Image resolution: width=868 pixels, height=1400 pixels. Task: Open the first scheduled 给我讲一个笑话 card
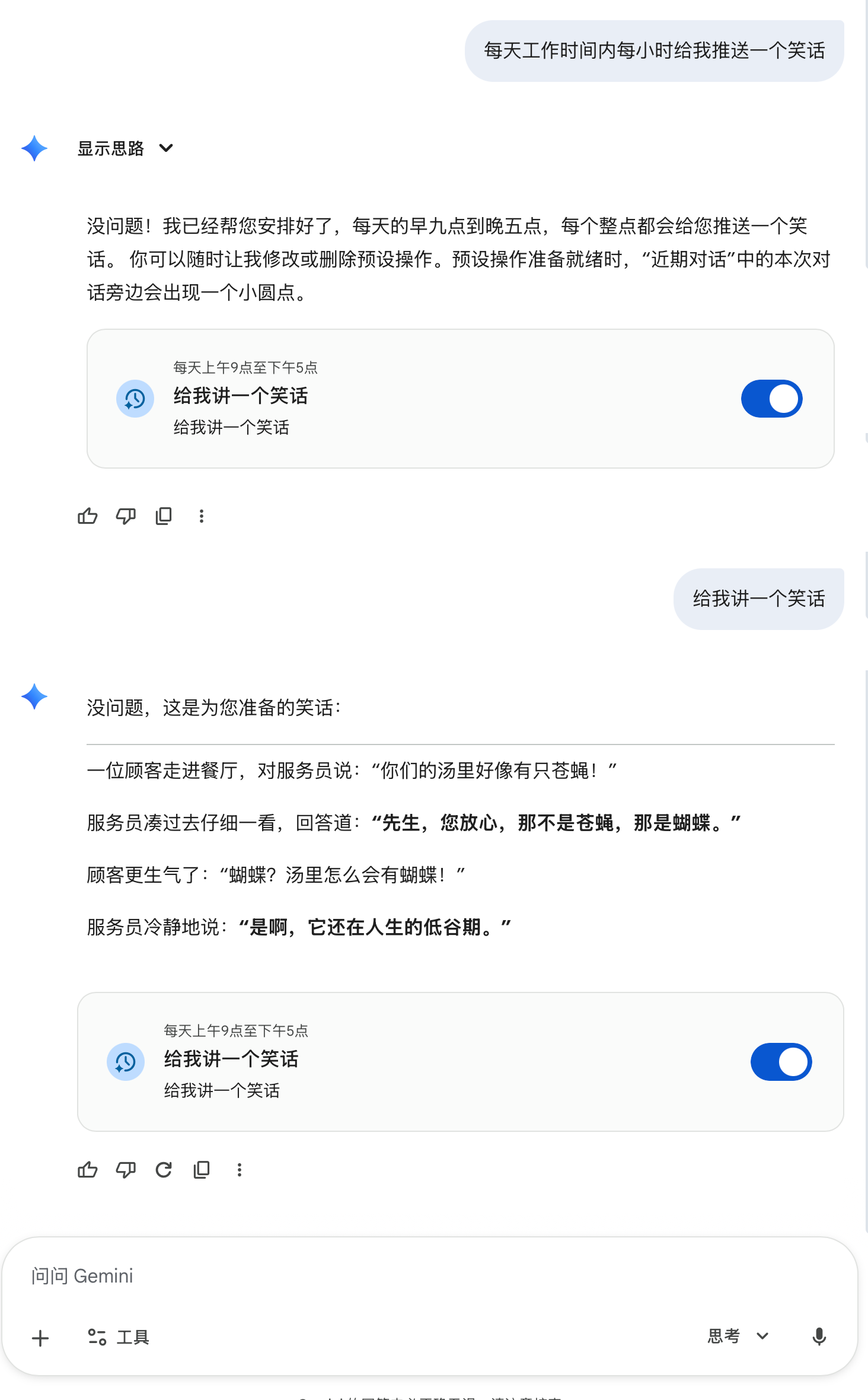point(460,399)
